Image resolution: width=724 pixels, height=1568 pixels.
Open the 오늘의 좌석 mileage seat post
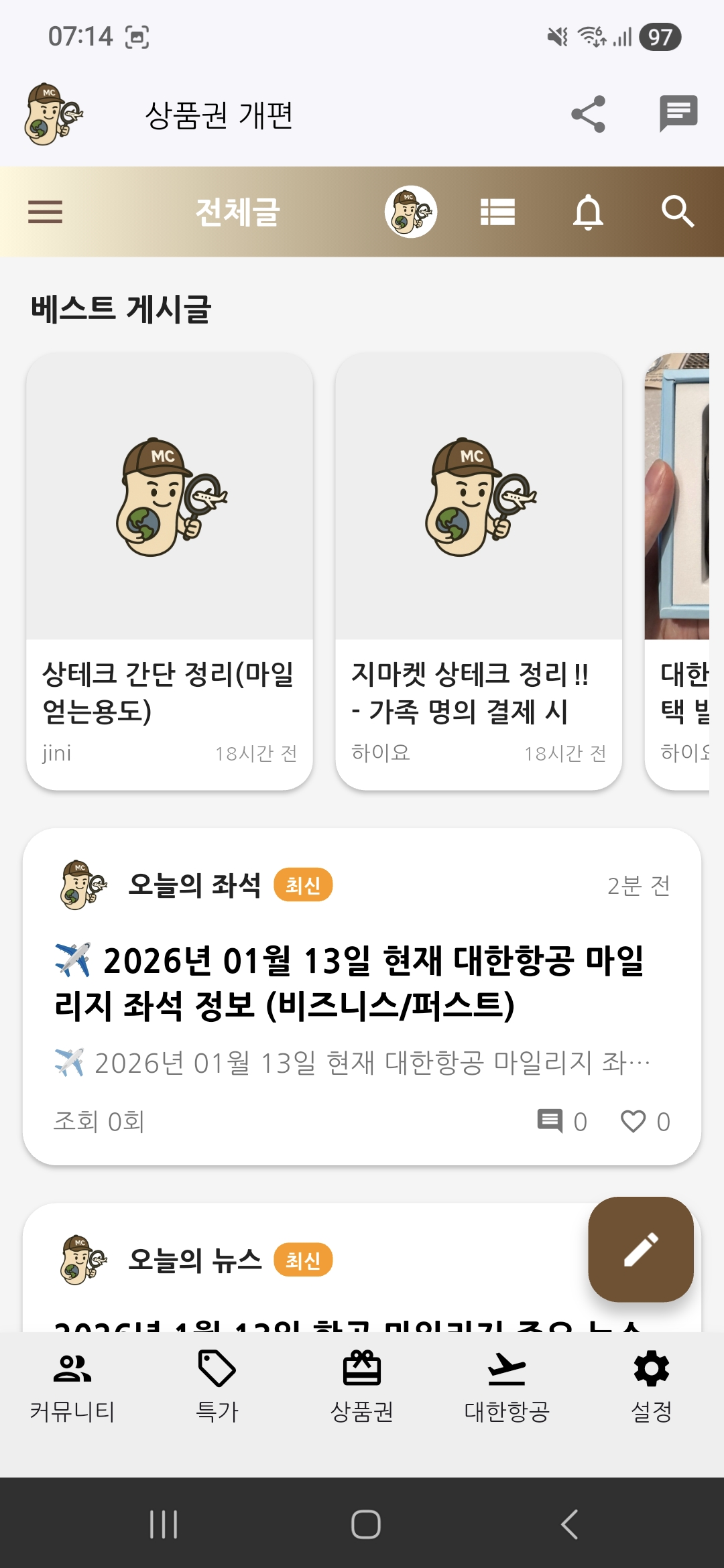pyautogui.click(x=349, y=982)
